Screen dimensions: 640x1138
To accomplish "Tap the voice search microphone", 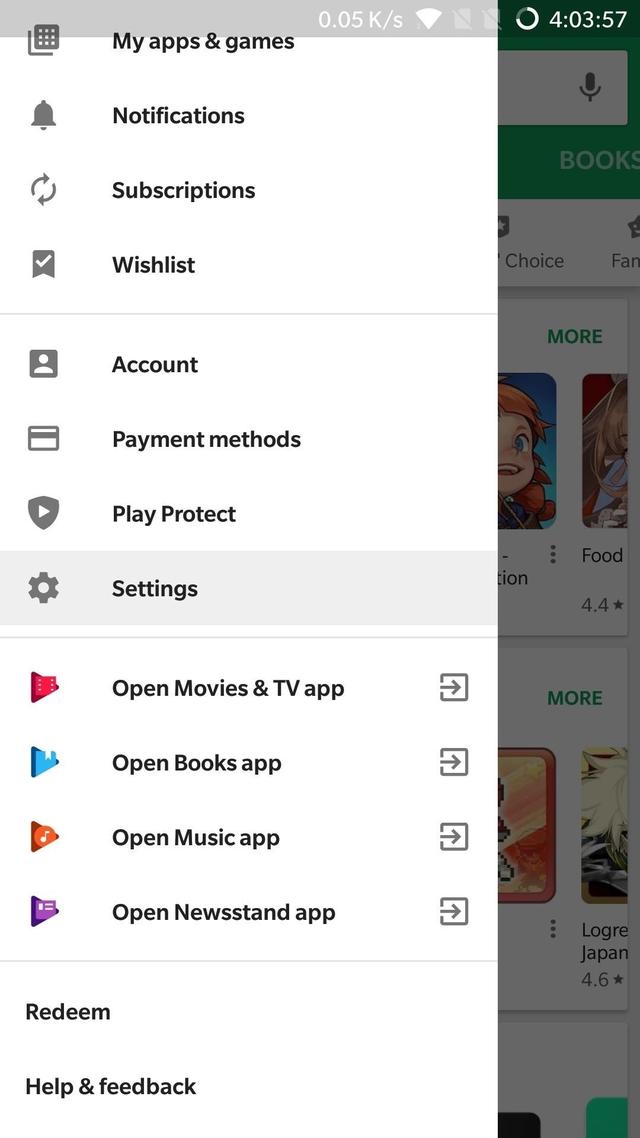I will click(x=590, y=88).
